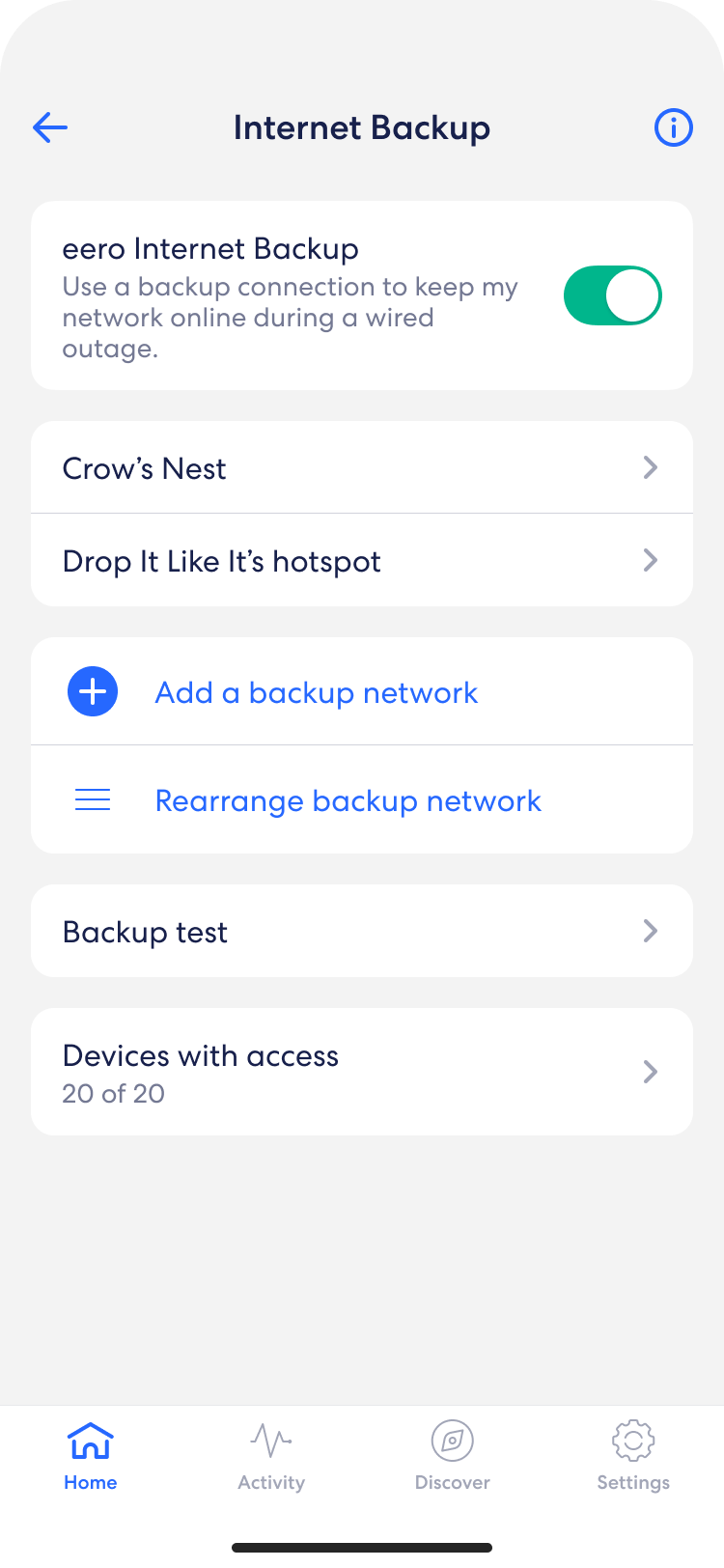The width and height of the screenshot is (724, 1568).
Task: Tap the Discover compass icon
Action: [452, 1440]
